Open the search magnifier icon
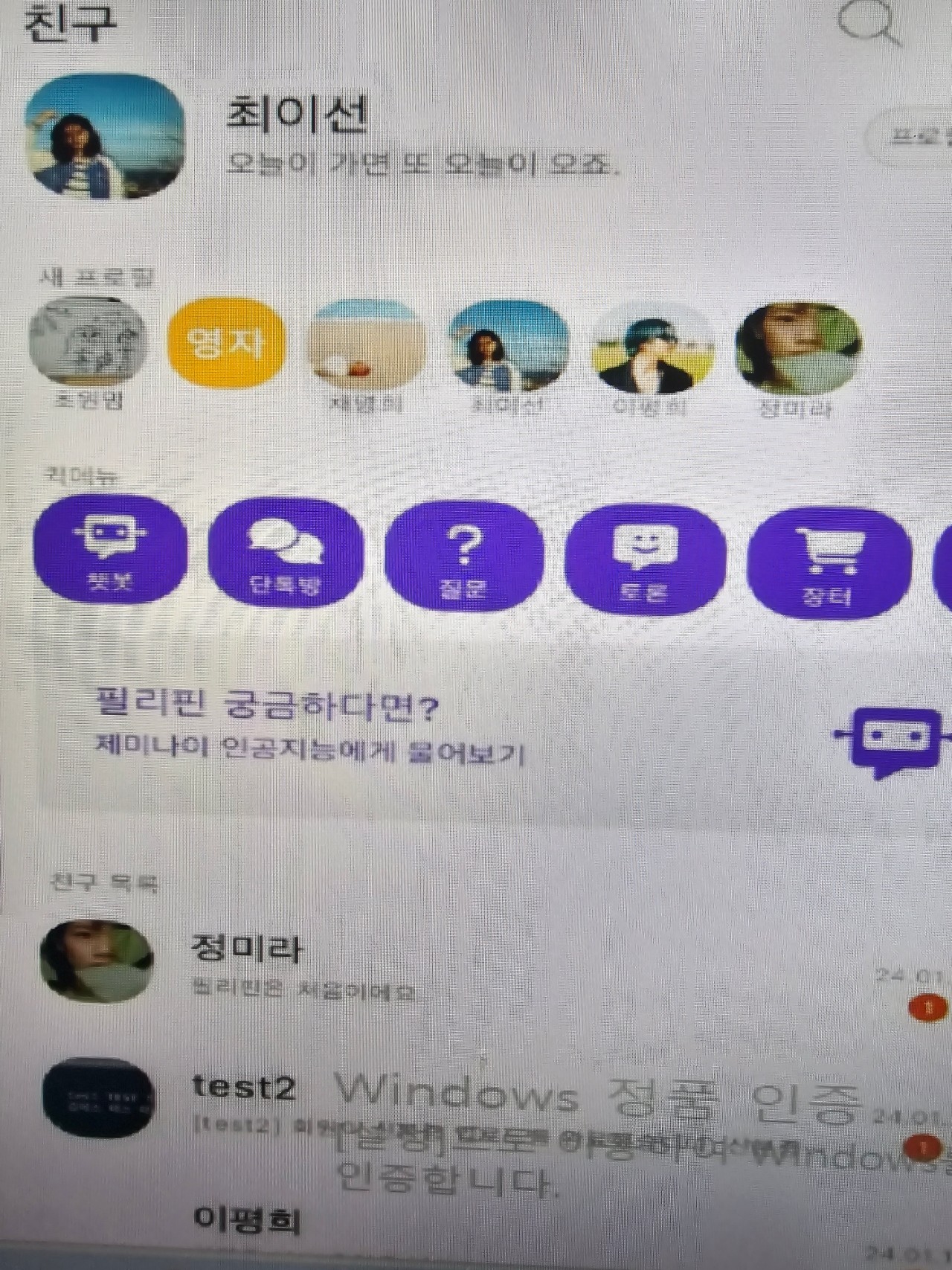Image resolution: width=952 pixels, height=1270 pixels. (867, 23)
